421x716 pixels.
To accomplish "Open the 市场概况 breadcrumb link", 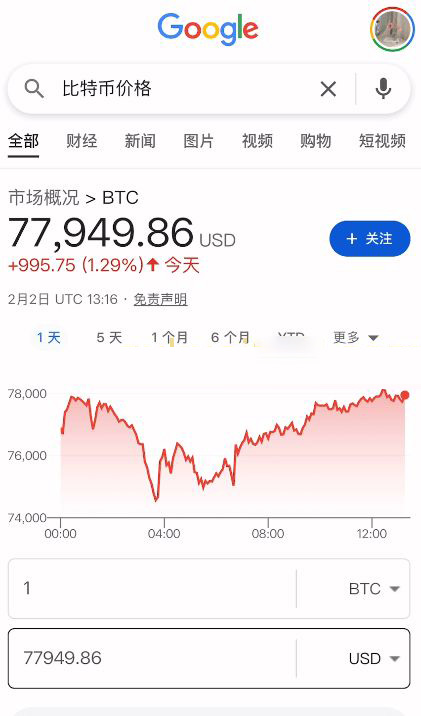I will (x=44, y=198).
